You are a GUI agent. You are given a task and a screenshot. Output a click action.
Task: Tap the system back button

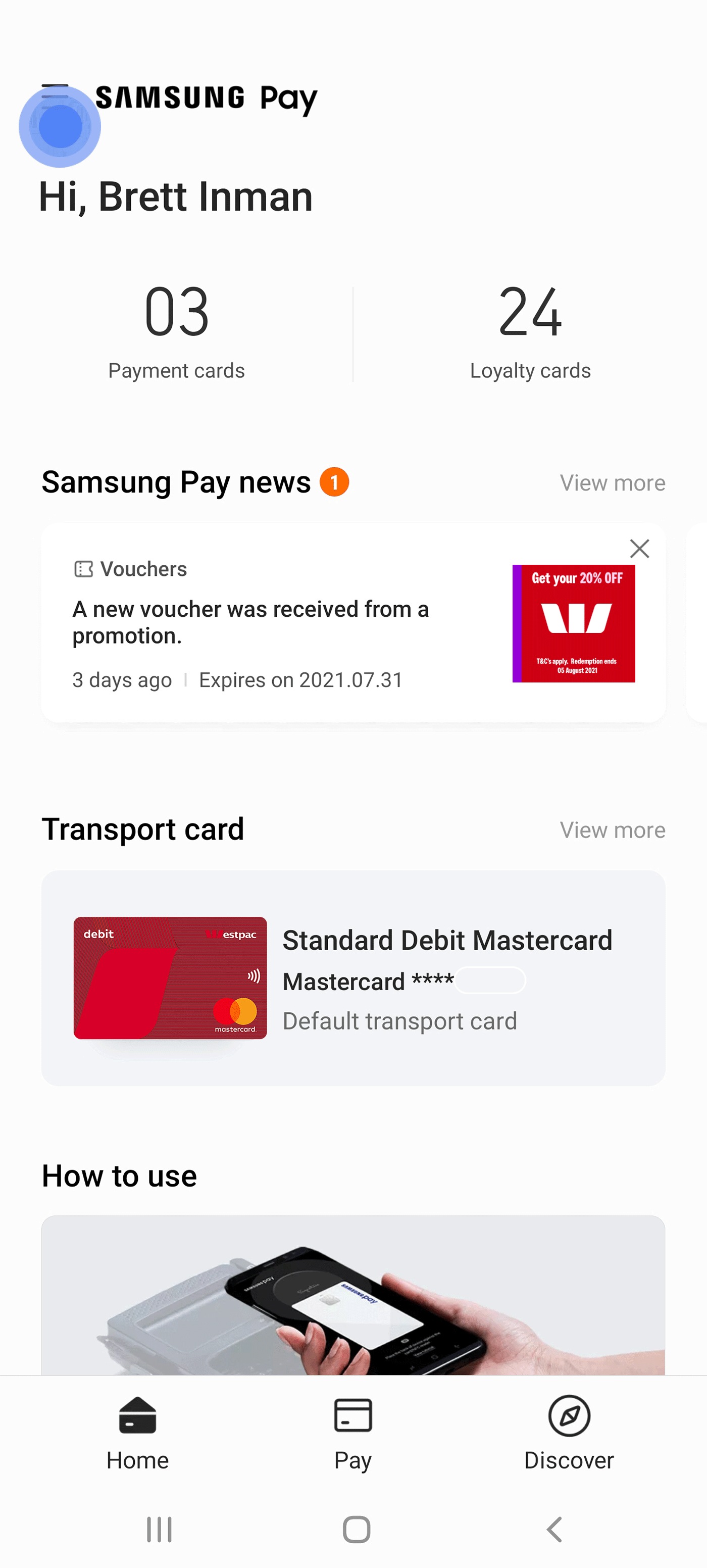pos(553,1529)
